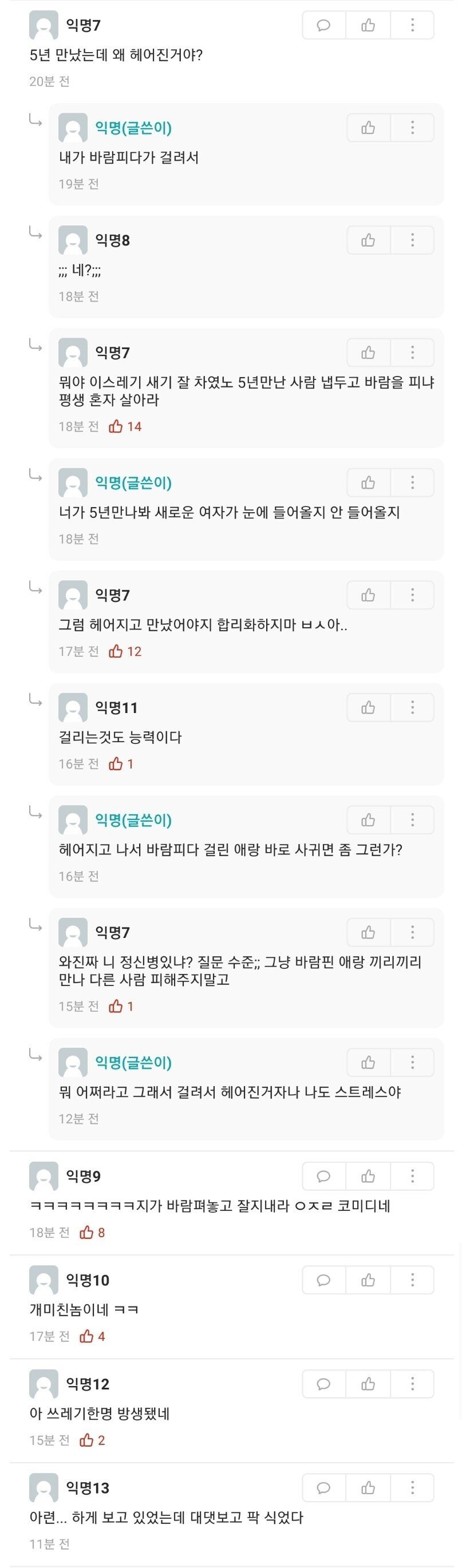
Task: Like 익명8's reply ';;; 네?;;;'
Action: [368, 240]
